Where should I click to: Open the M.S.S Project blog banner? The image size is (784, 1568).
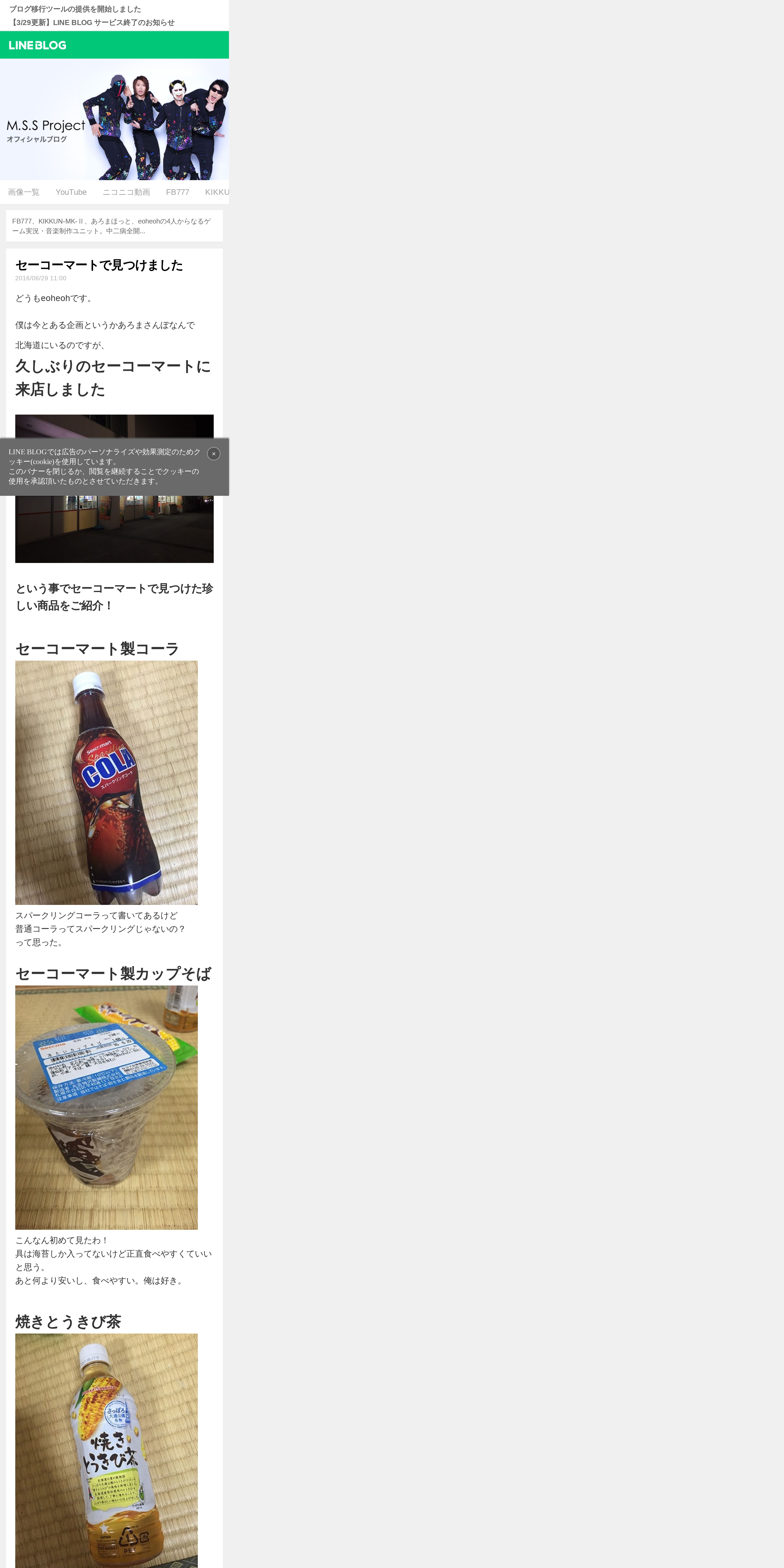pos(114,119)
